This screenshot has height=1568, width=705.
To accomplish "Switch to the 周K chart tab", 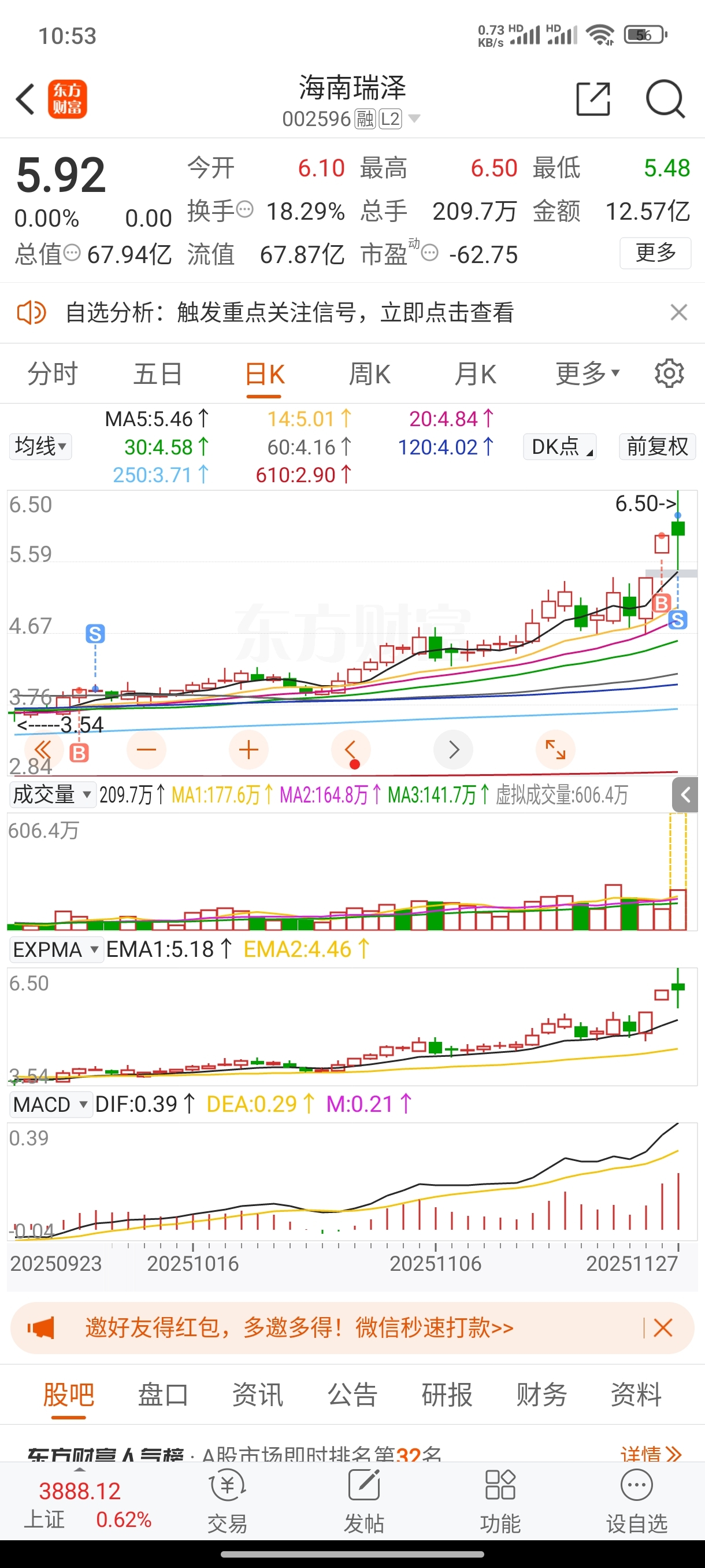I will [369, 373].
